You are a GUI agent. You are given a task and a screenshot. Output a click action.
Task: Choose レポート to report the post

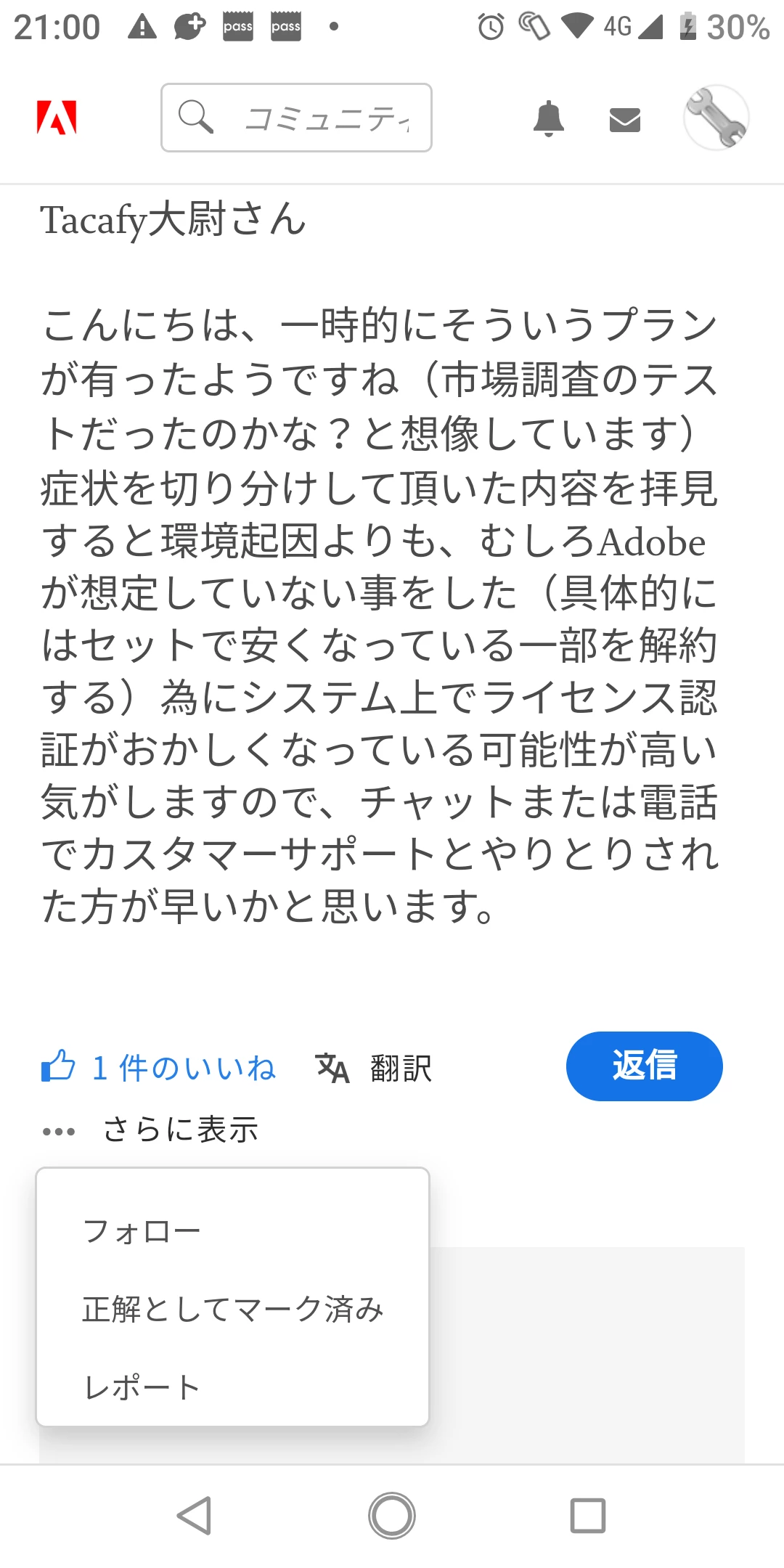point(142,1387)
